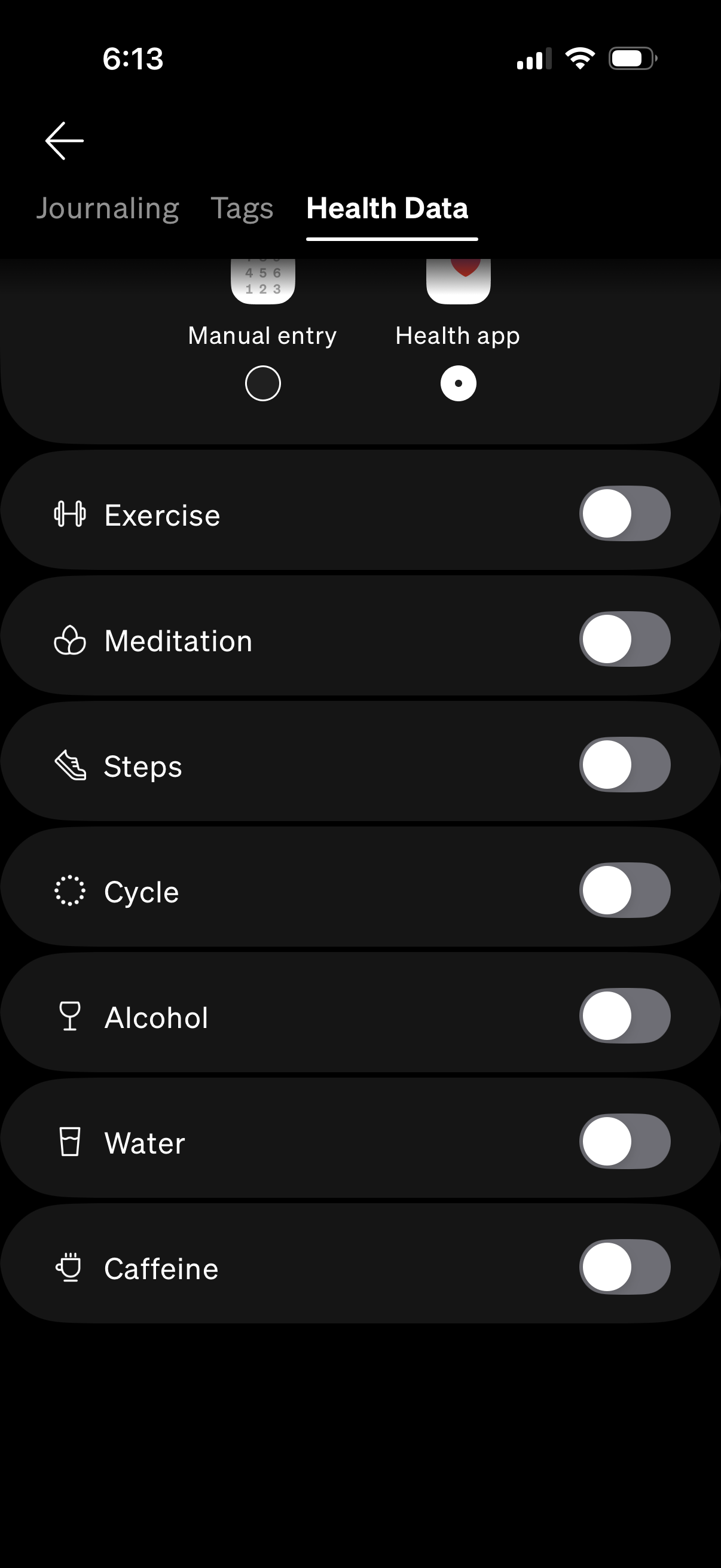Click the shoe Steps icon

coord(71,765)
